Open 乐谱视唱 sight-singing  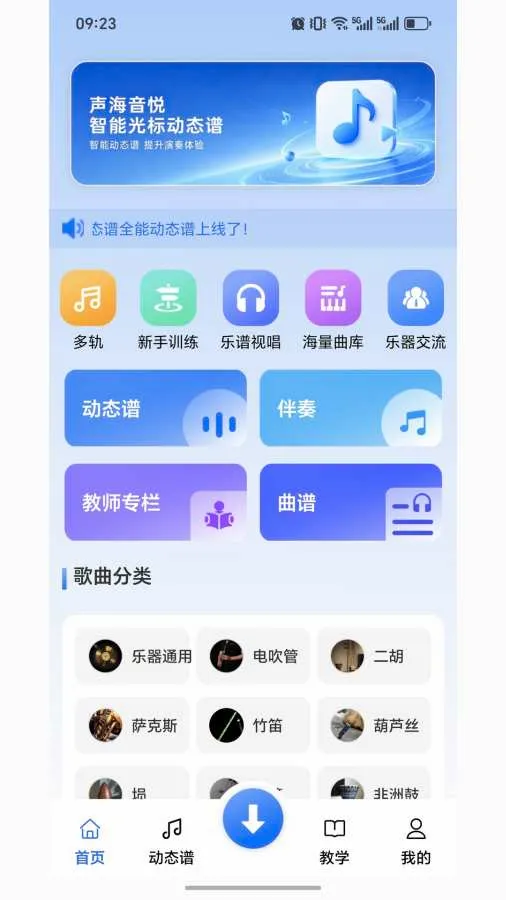click(x=251, y=310)
